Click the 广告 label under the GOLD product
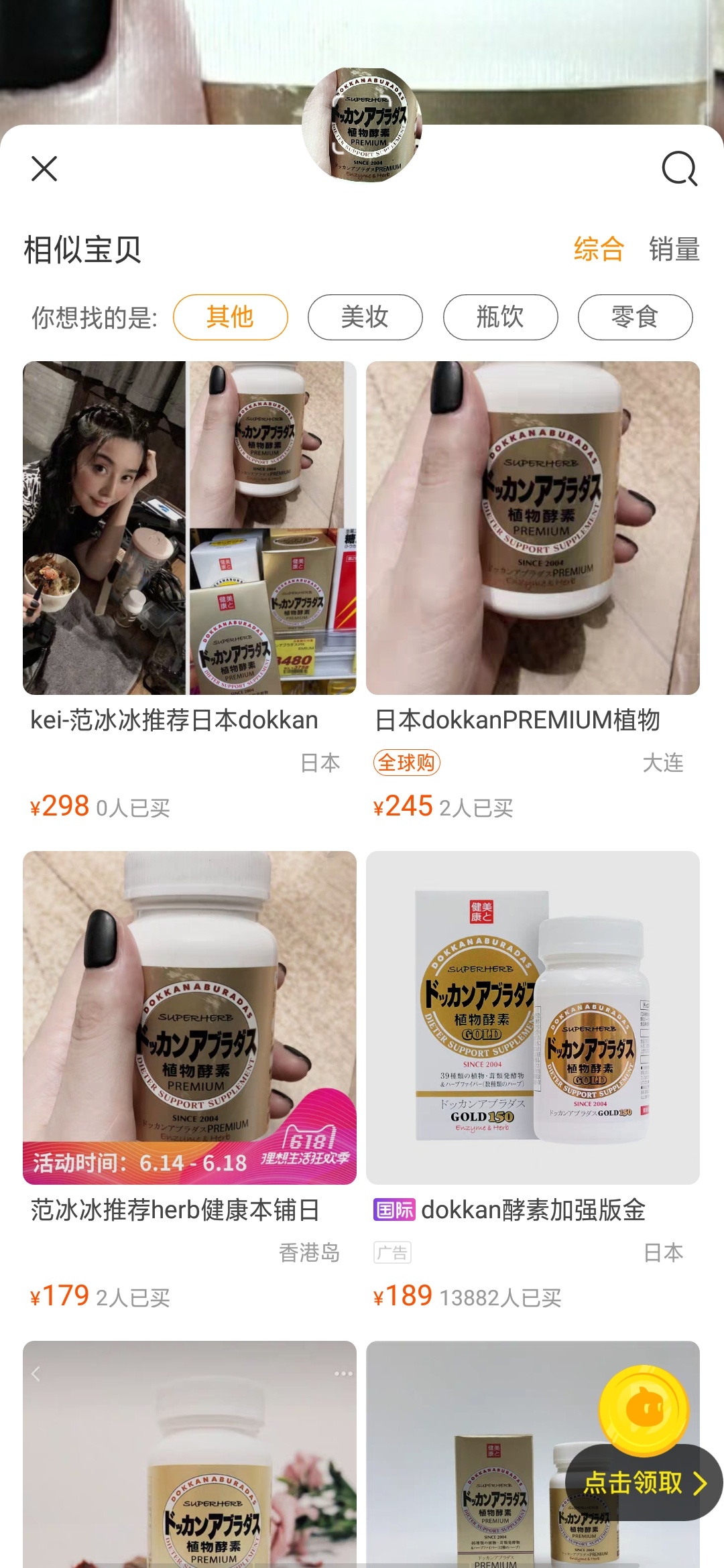 pyautogui.click(x=392, y=1253)
